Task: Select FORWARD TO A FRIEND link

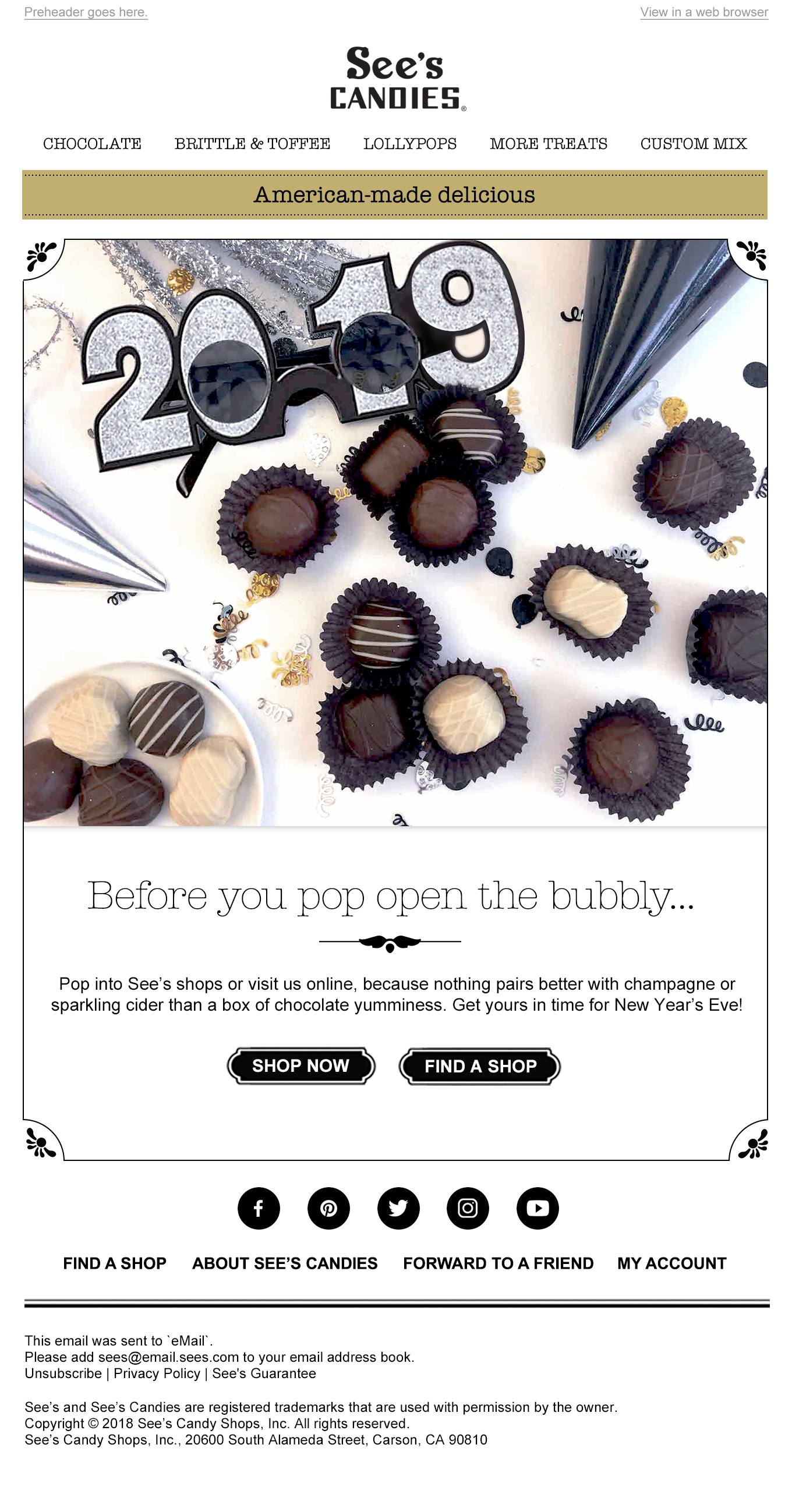Action: (x=498, y=1263)
